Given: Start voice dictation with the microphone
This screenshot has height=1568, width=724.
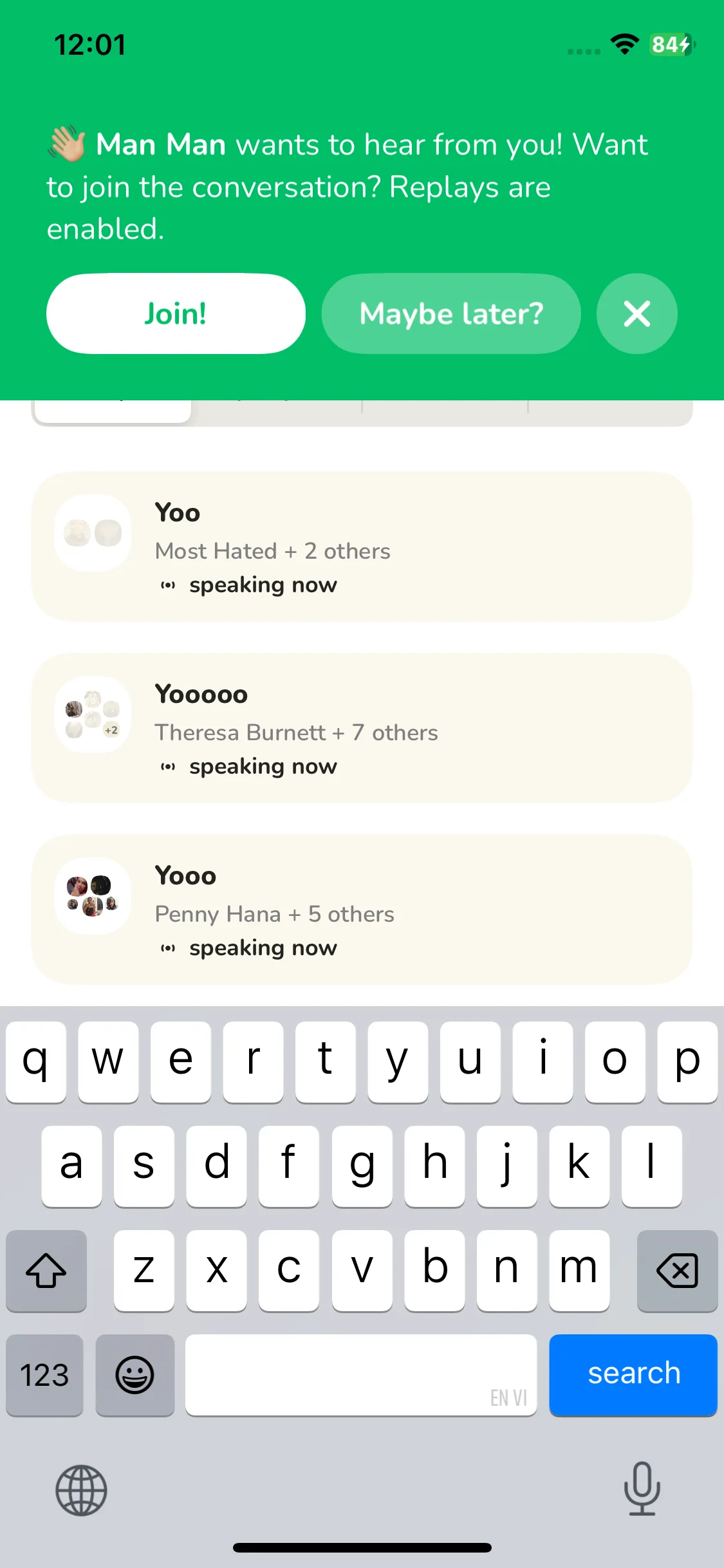Looking at the screenshot, I should [x=642, y=1489].
